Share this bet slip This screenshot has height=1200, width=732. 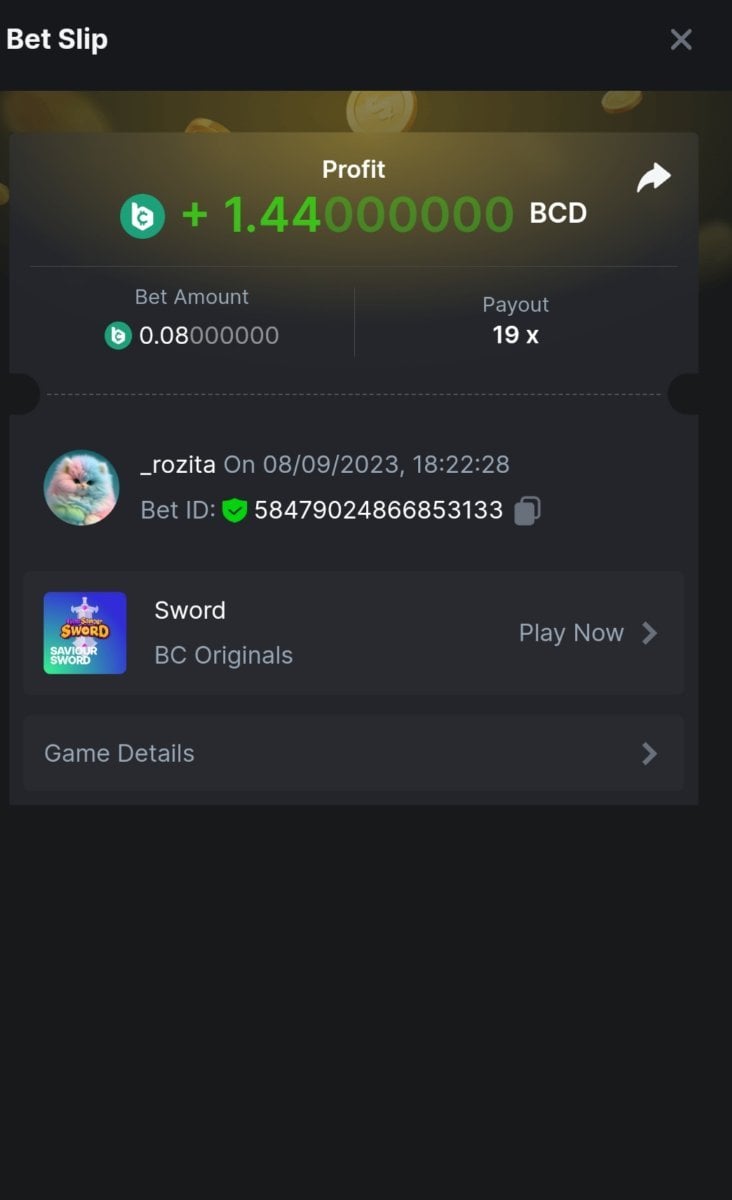(653, 179)
